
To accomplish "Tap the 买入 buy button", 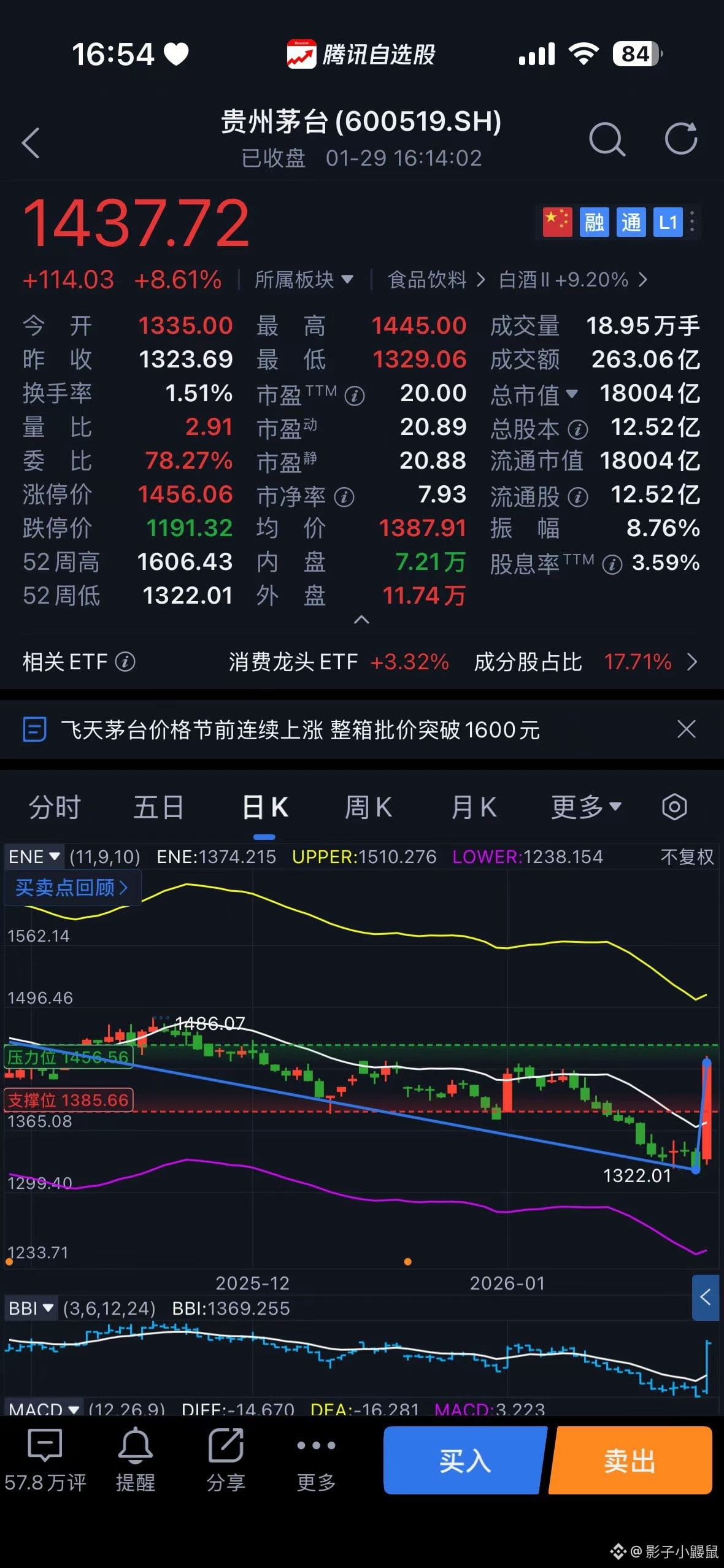I will pyautogui.click(x=464, y=1460).
